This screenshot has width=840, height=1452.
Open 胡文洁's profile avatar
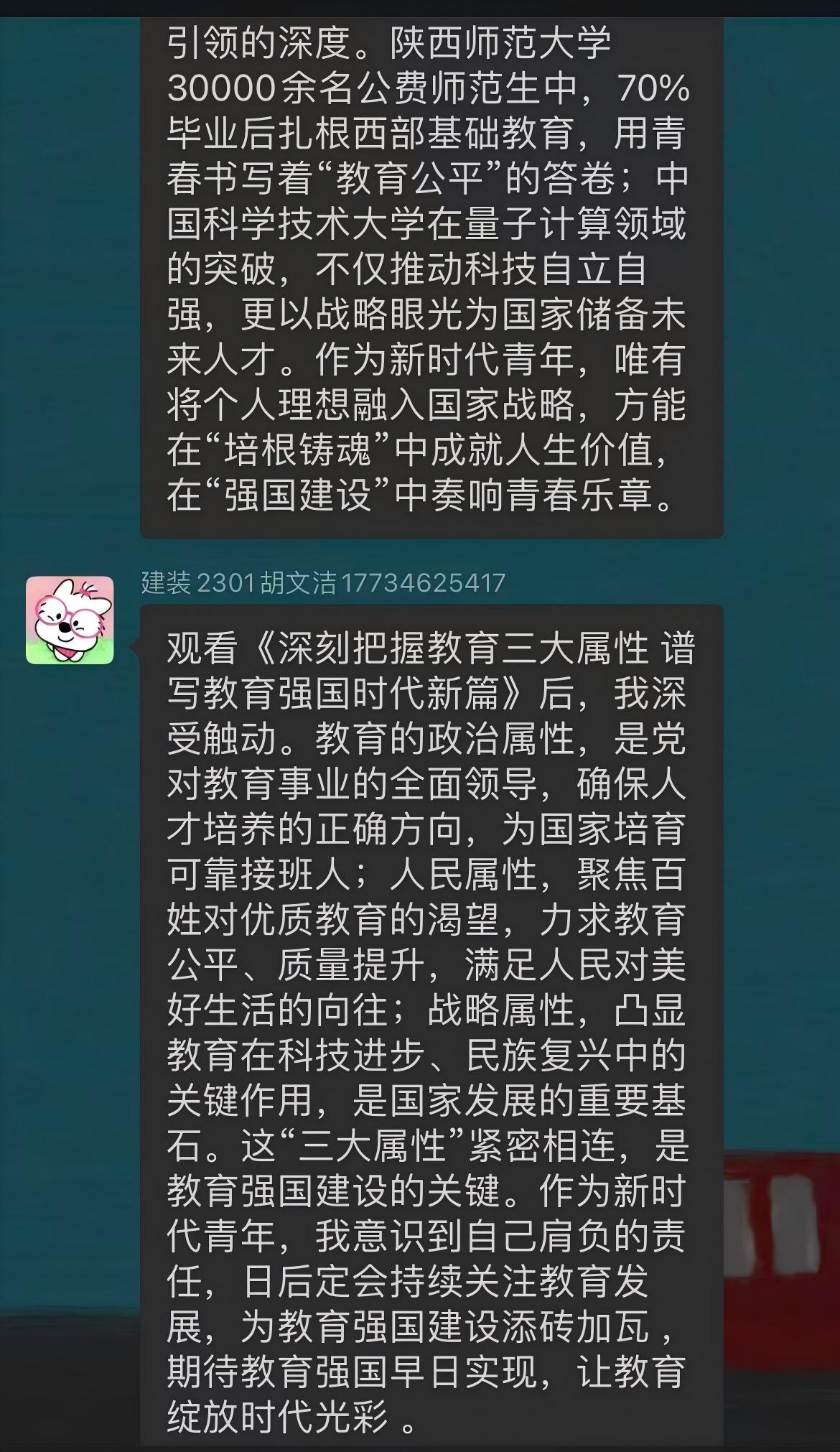pyautogui.click(x=70, y=620)
